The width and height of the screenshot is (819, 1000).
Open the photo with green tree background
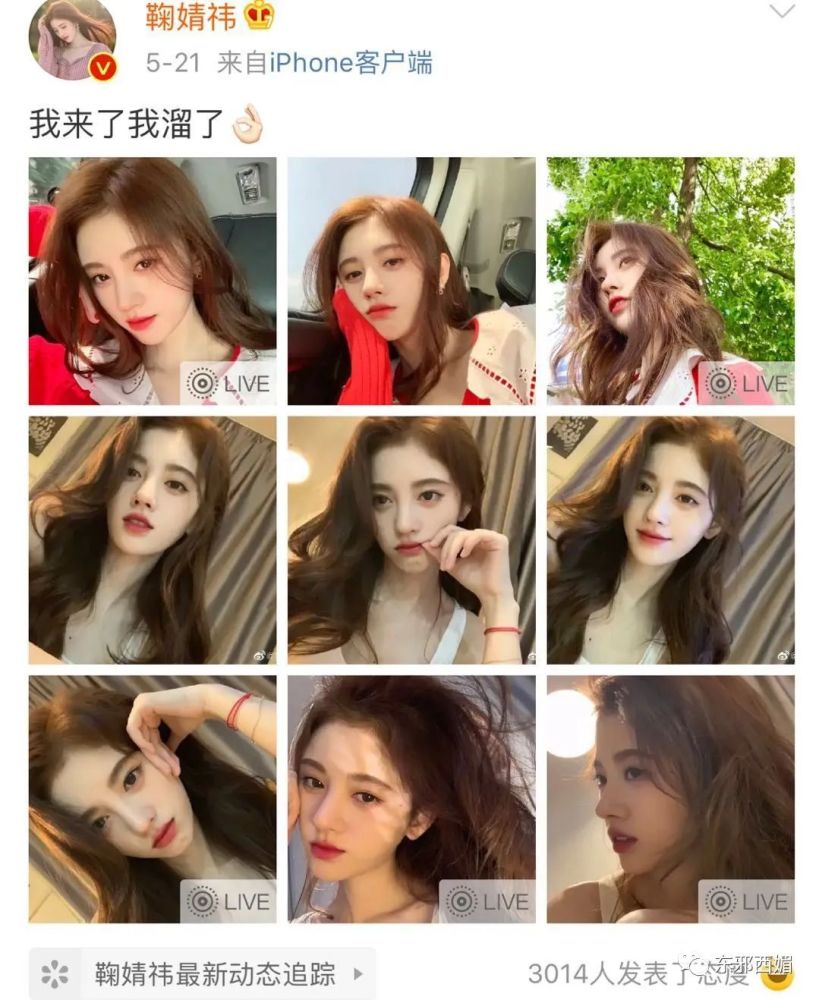(x=670, y=281)
